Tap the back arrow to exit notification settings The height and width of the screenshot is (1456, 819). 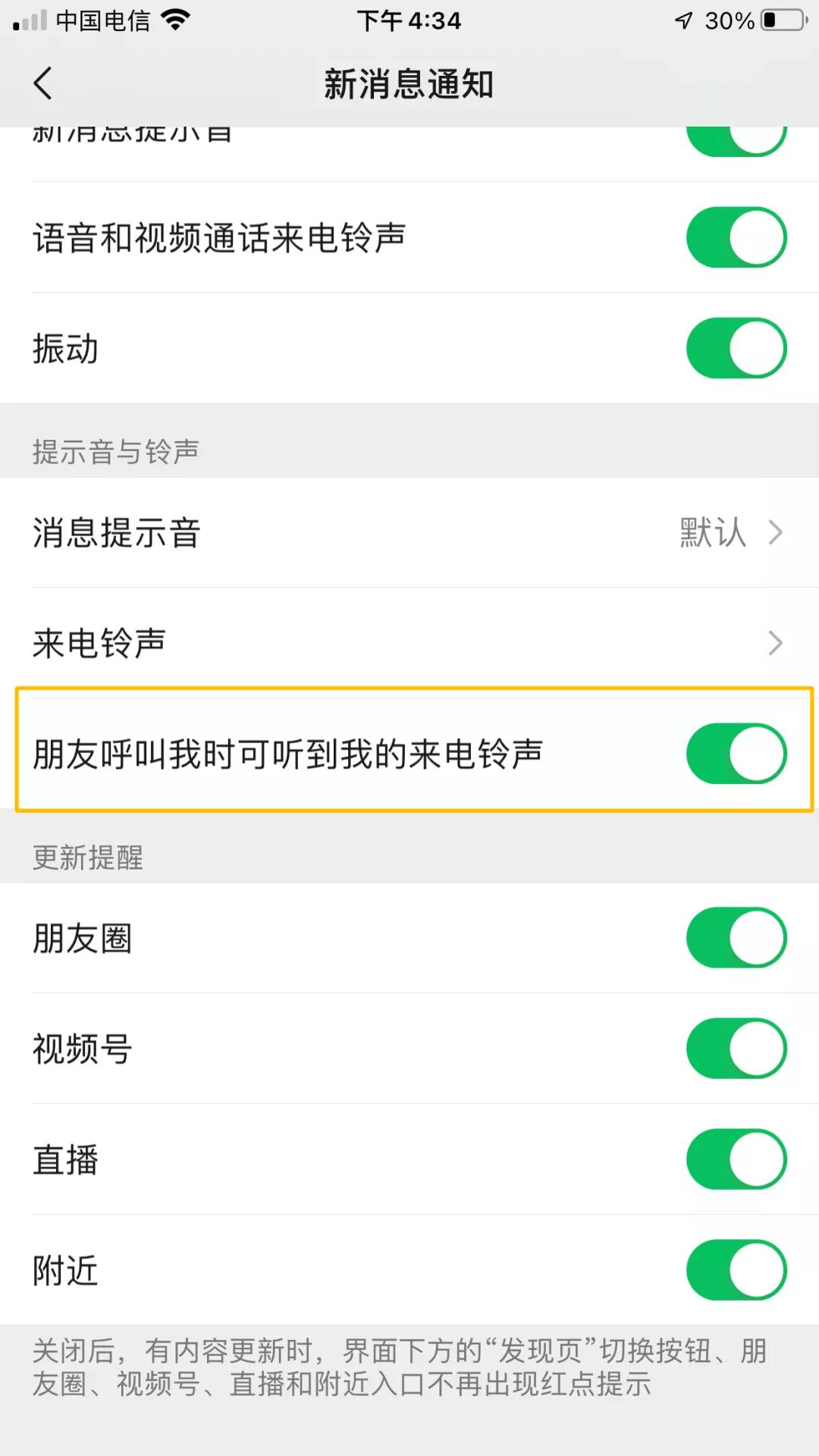[43, 84]
